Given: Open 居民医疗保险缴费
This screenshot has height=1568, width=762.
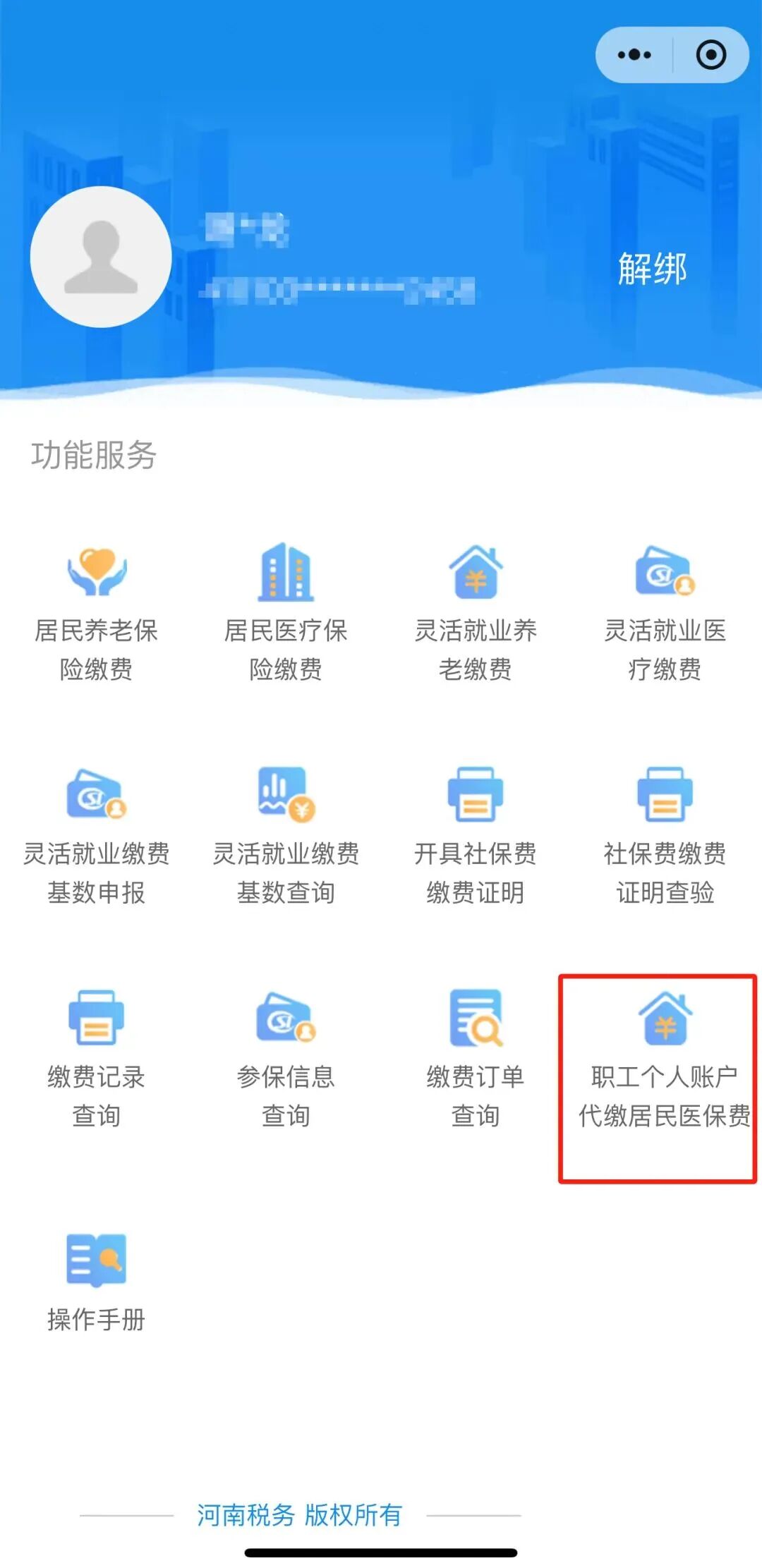Looking at the screenshot, I should point(286,612).
